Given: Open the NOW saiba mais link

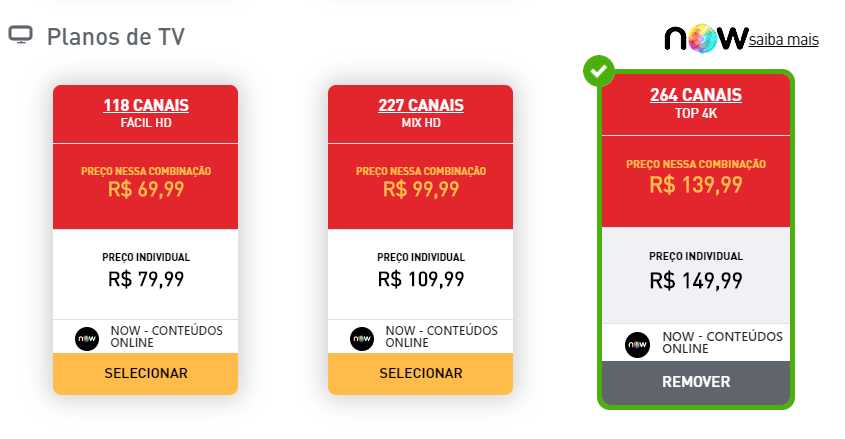Looking at the screenshot, I should click(x=783, y=40).
